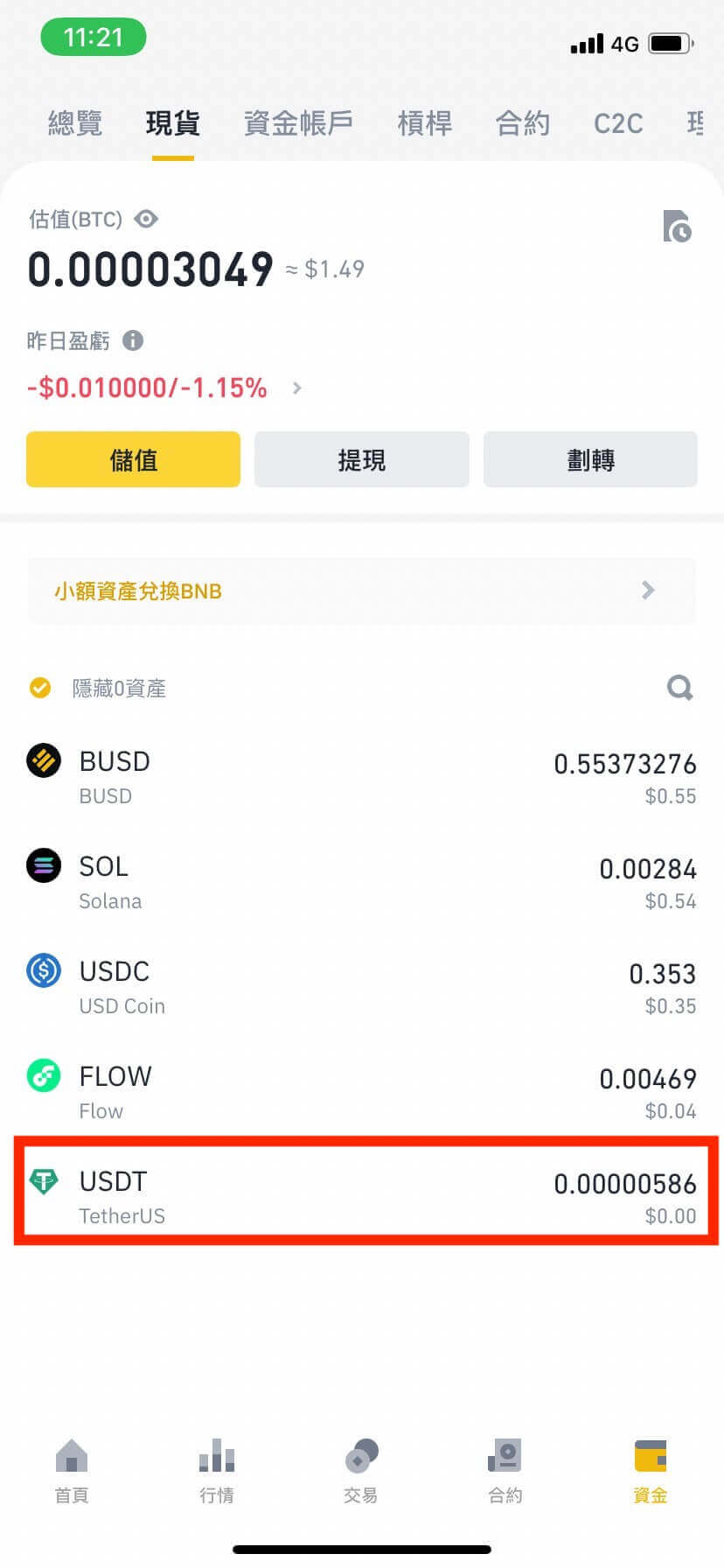Go to the 交易 trade tab
Image resolution: width=724 pixels, height=1568 pixels.
(x=361, y=1472)
